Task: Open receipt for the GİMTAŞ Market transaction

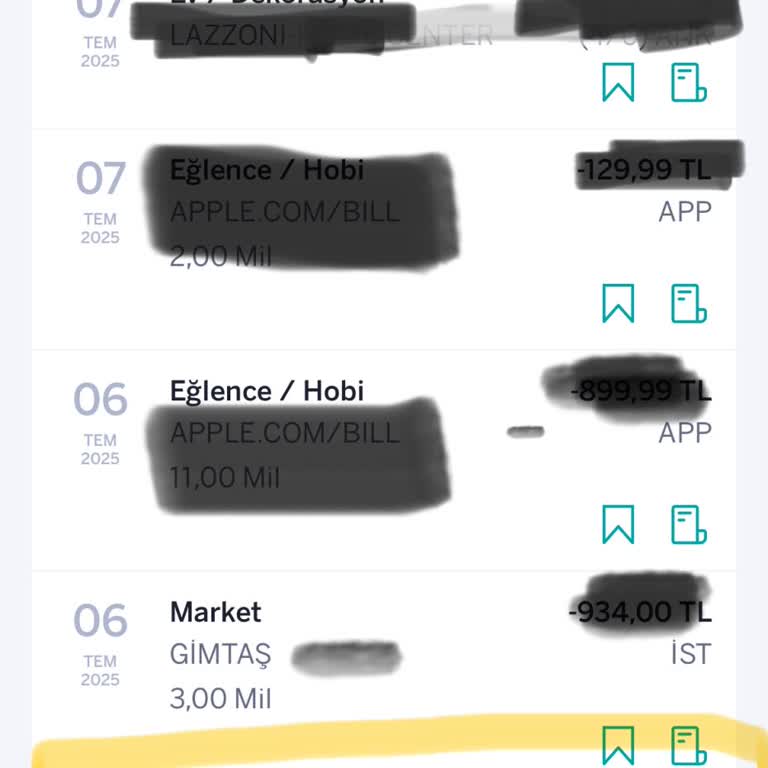Action: point(688,745)
